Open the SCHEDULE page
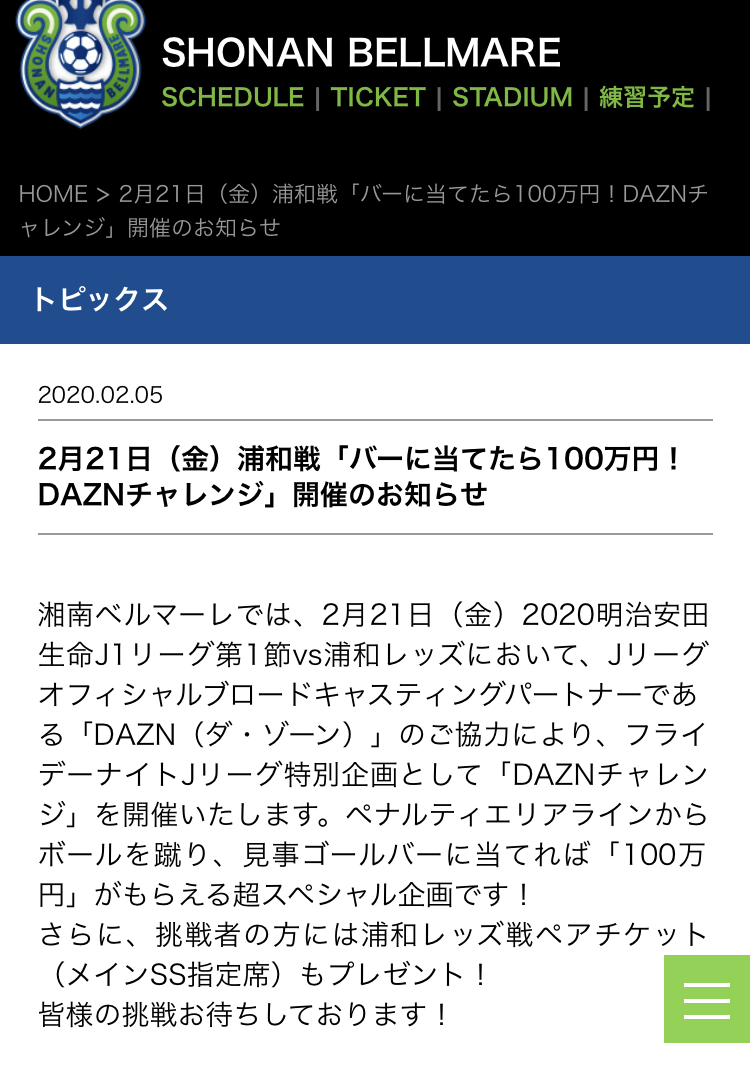The height and width of the screenshot is (1070, 750). coord(232,97)
